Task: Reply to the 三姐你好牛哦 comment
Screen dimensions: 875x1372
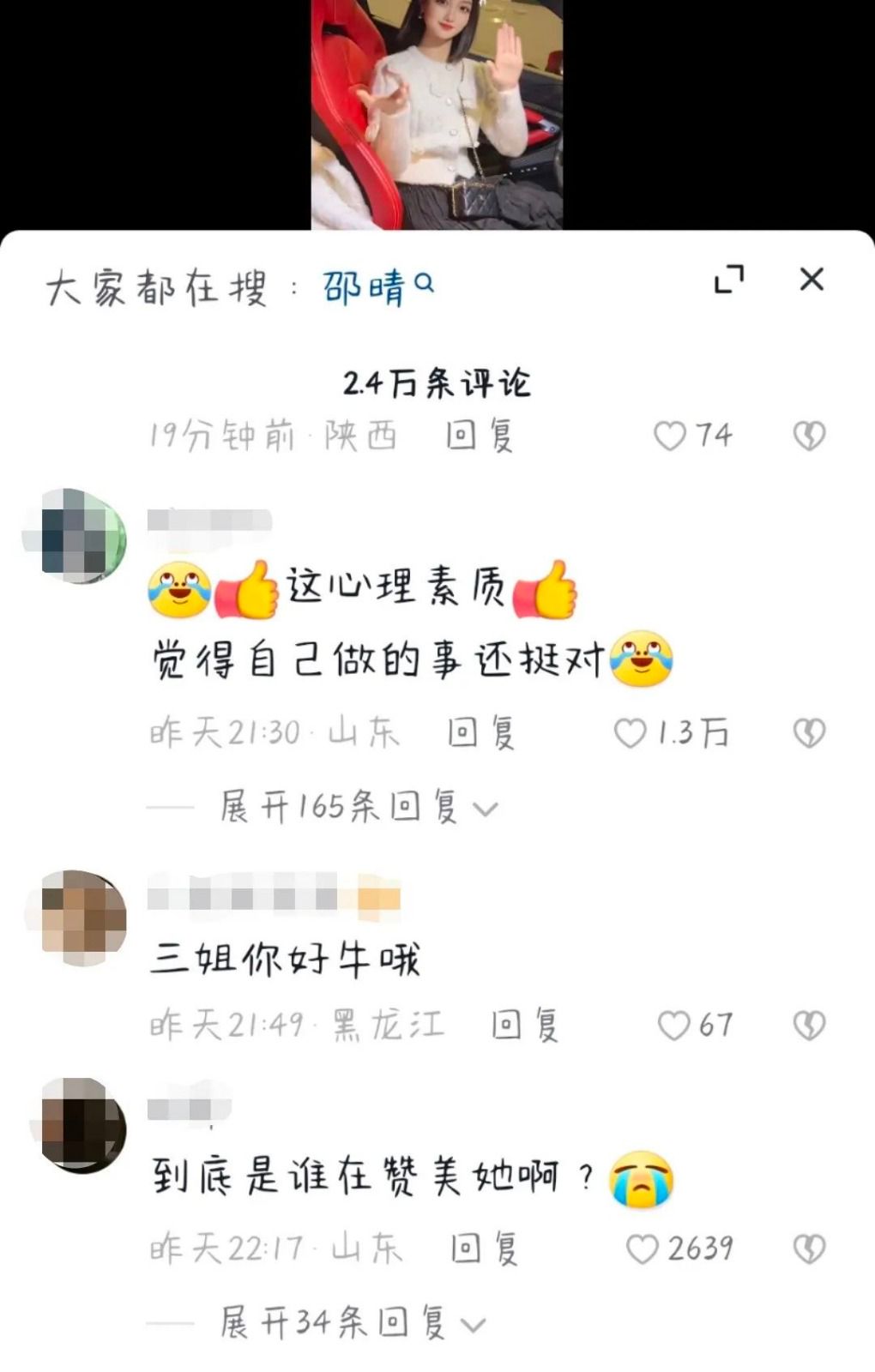Action: [524, 1026]
